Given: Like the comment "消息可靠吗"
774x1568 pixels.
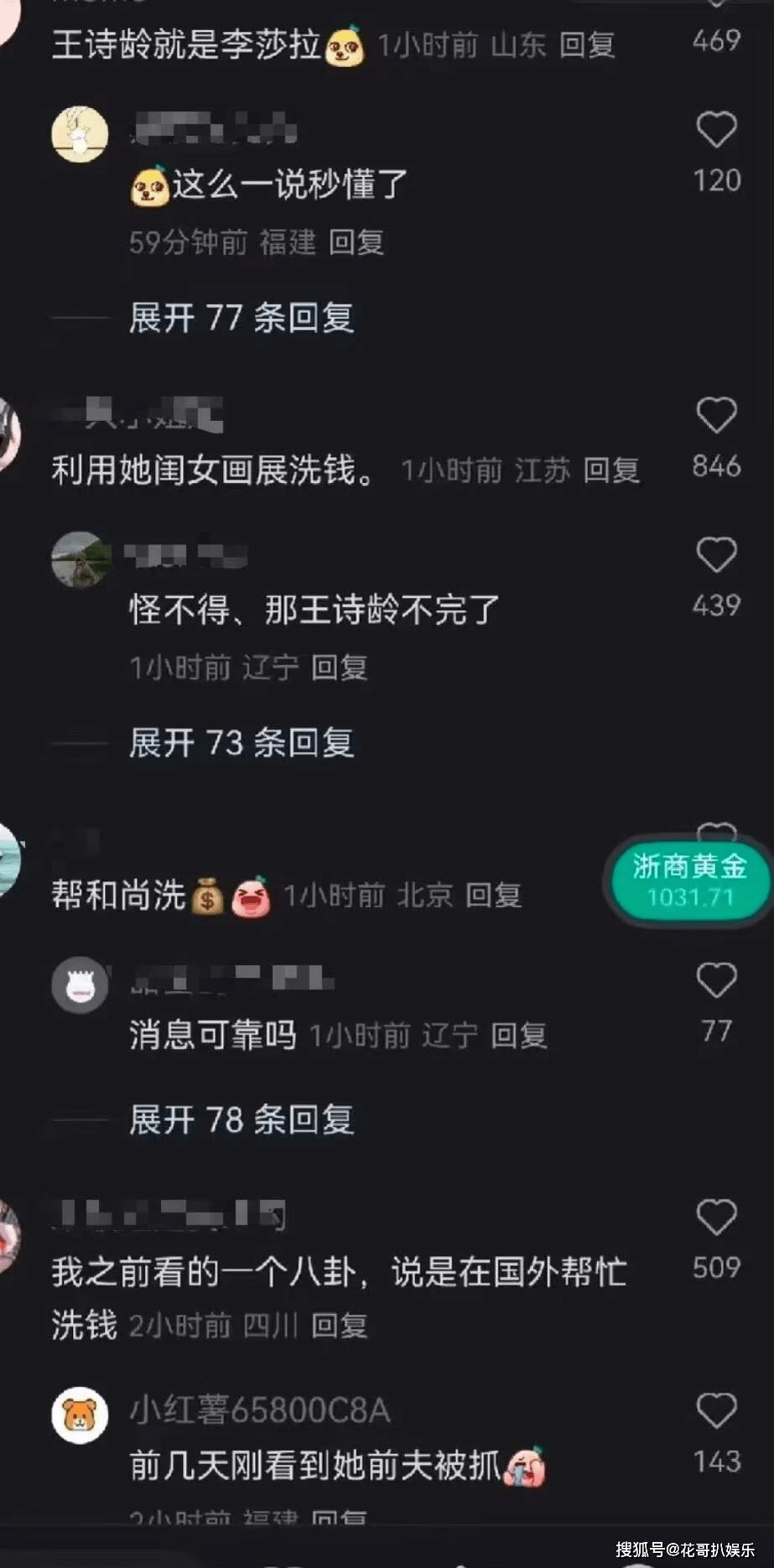Looking at the screenshot, I should (716, 980).
